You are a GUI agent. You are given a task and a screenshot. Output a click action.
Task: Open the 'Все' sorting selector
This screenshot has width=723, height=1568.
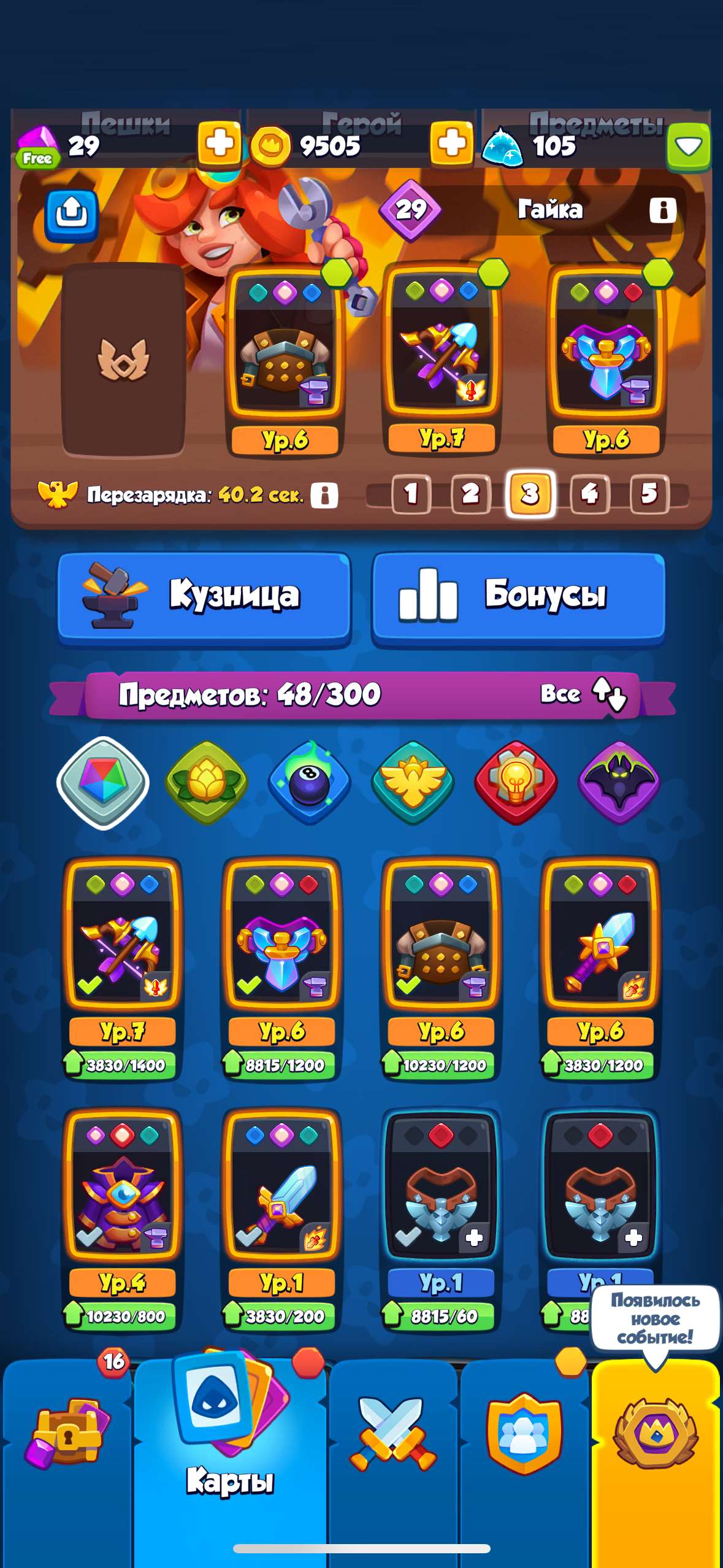click(x=580, y=694)
